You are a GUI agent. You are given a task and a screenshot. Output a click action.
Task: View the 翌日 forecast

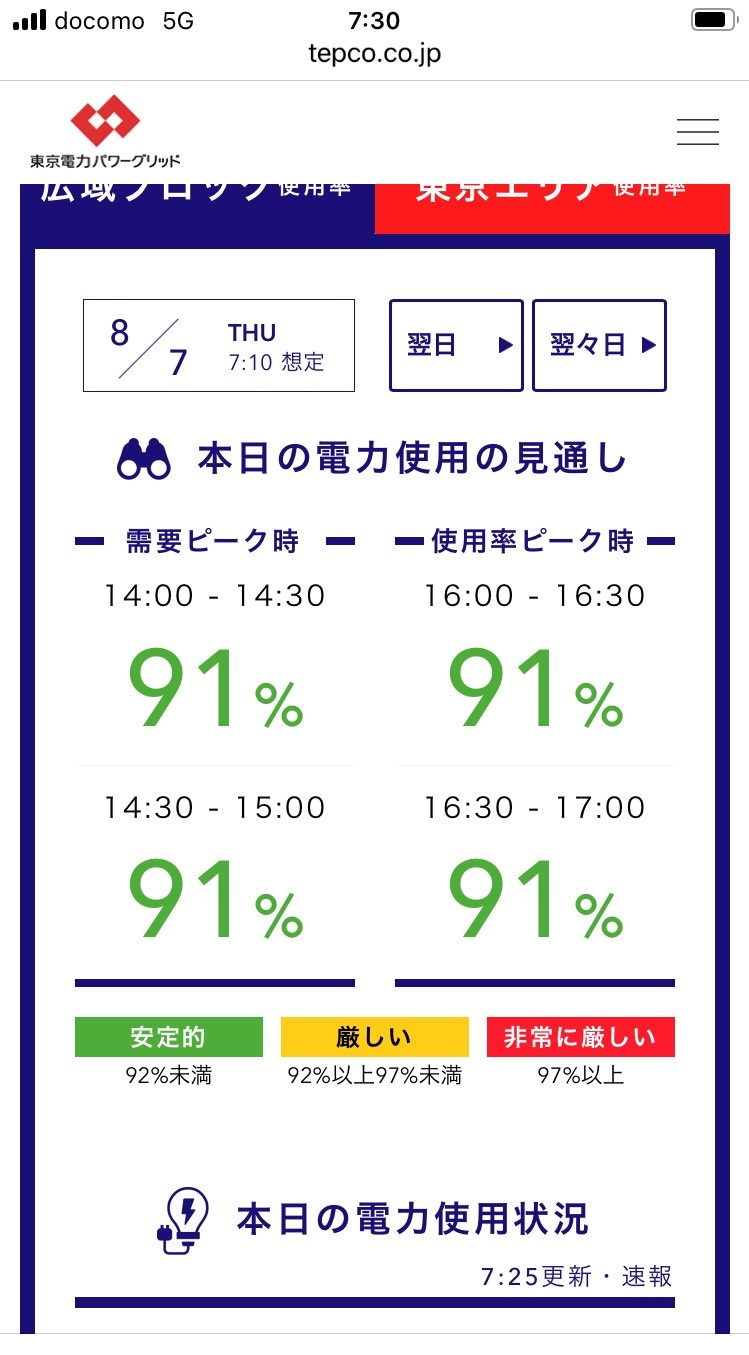(456, 345)
